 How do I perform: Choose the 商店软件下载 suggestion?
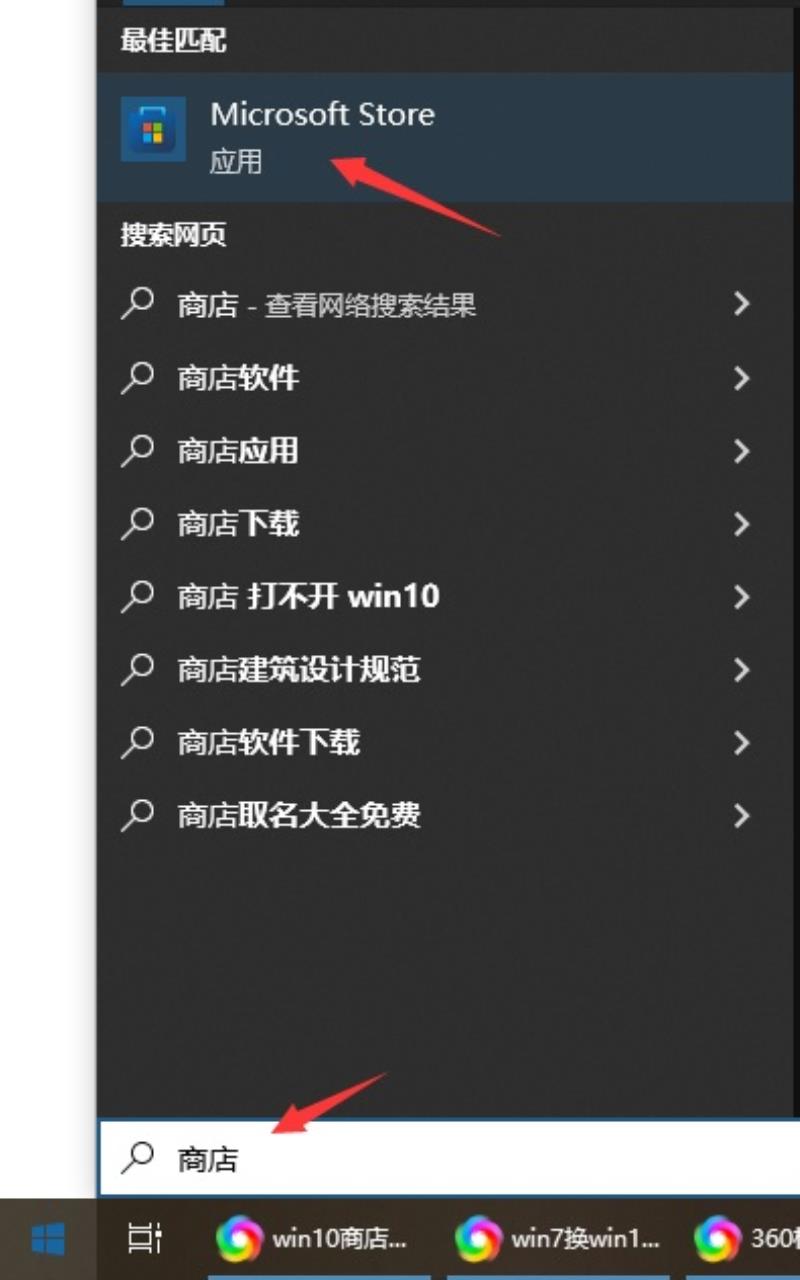pyautogui.click(x=448, y=743)
